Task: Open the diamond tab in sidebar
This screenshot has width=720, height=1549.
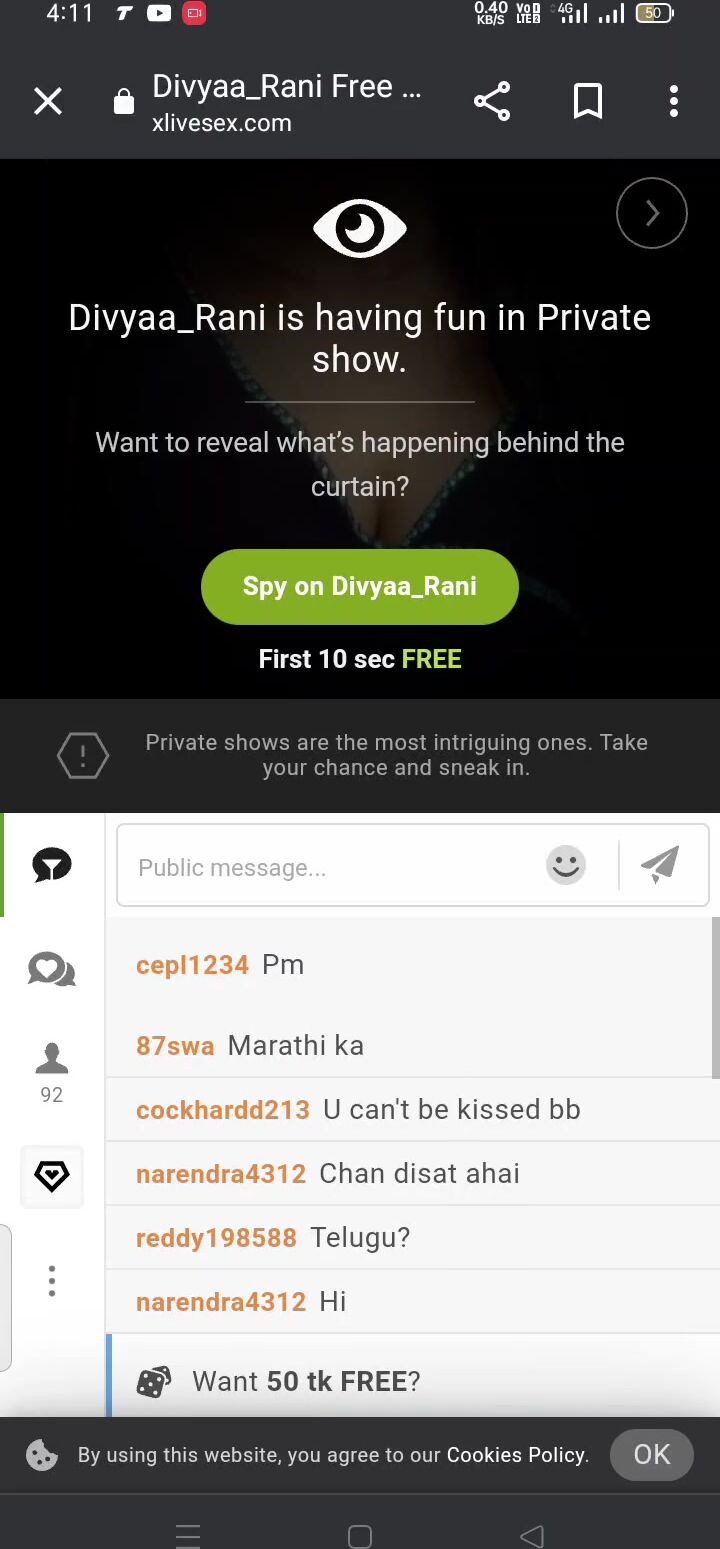Action: (x=52, y=1176)
